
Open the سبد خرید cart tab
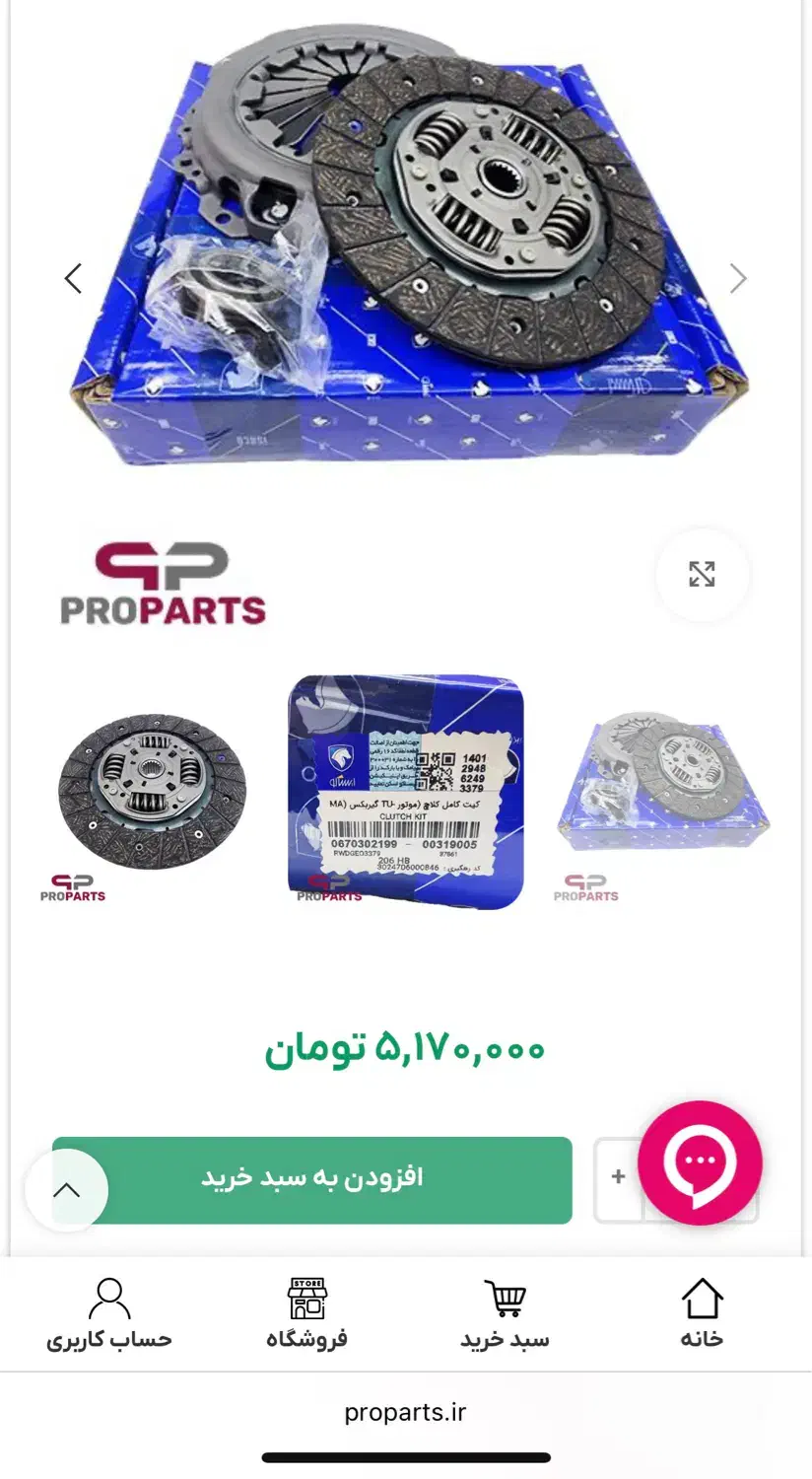click(505, 1313)
